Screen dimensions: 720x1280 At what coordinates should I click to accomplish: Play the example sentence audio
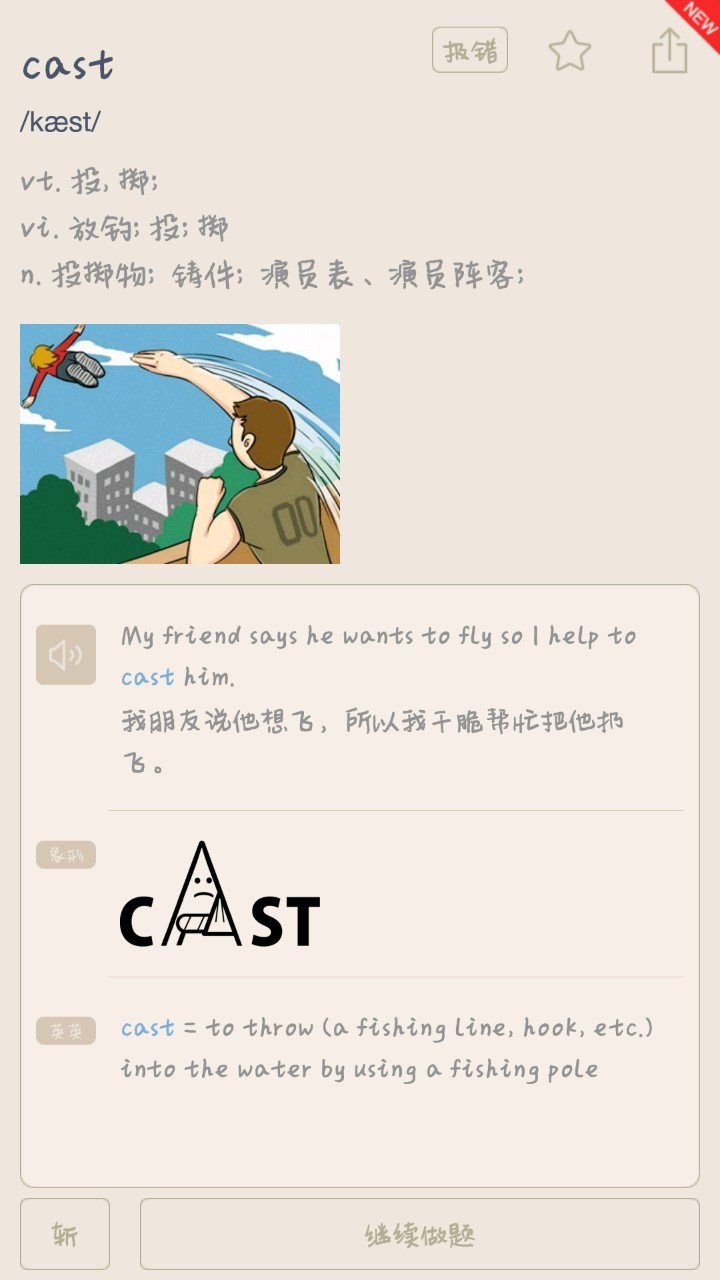click(x=66, y=655)
